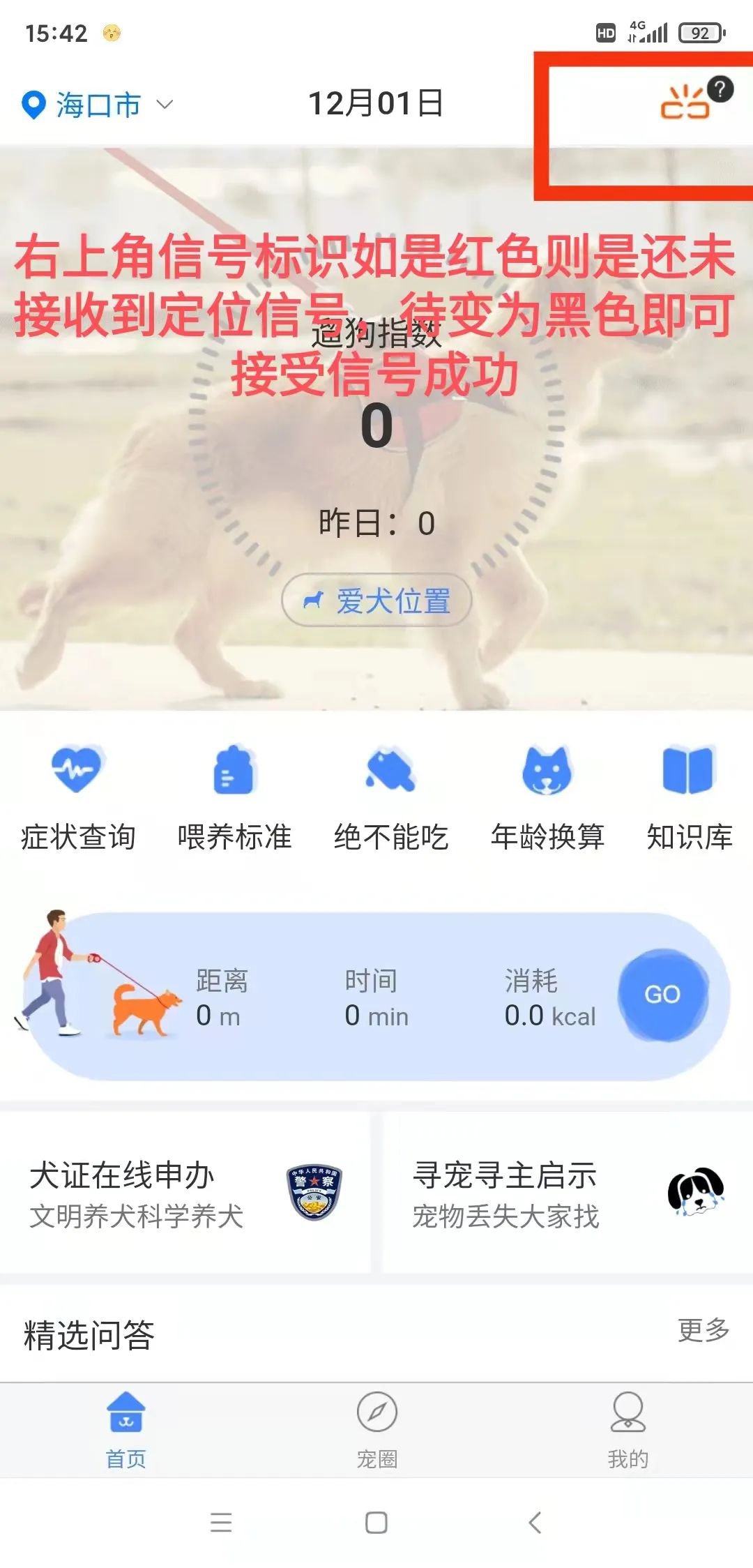The image size is (753, 1568).
Task: Tap the 爱犬位置 button
Action: point(376,601)
